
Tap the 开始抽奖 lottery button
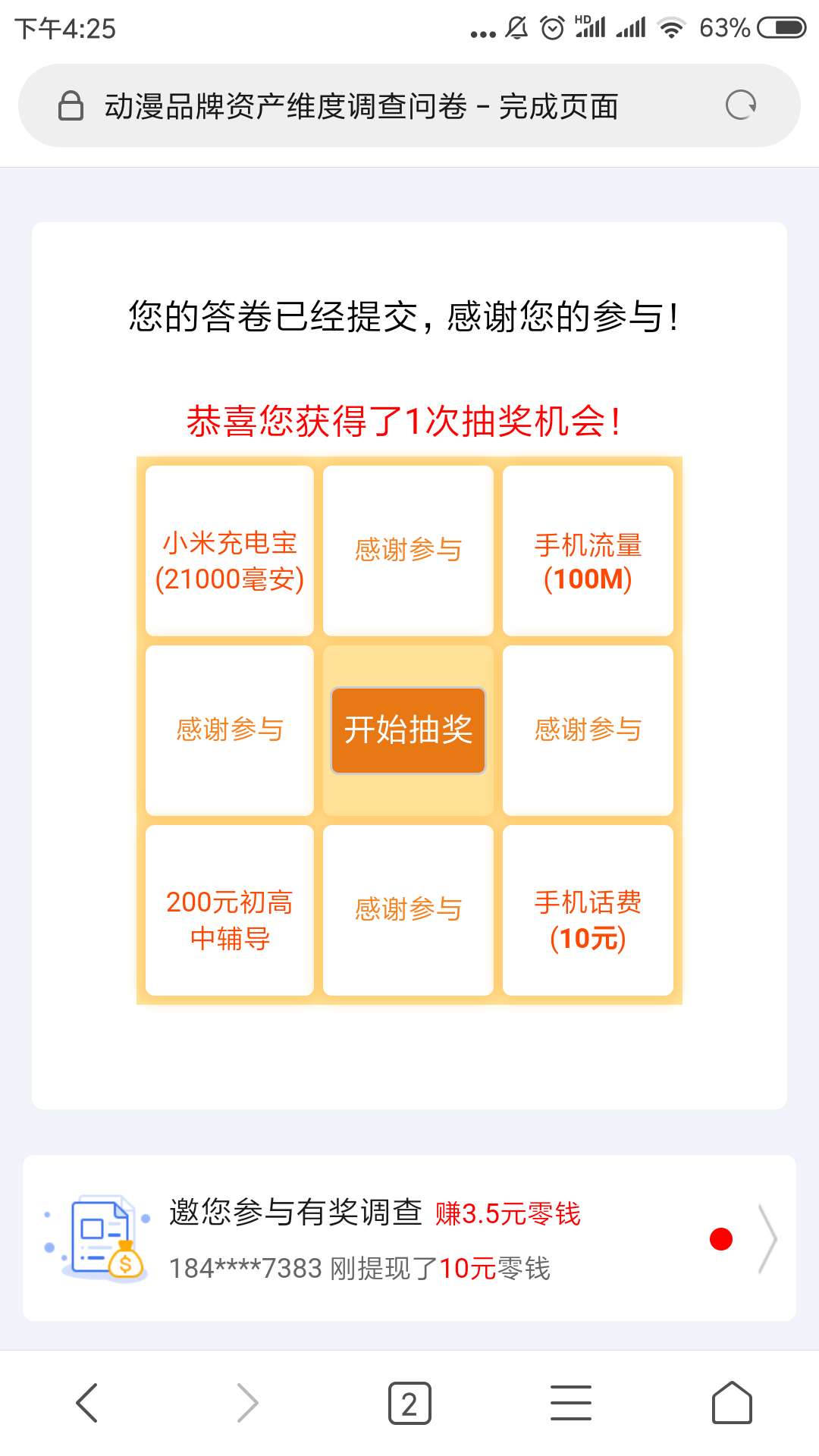[x=408, y=730]
